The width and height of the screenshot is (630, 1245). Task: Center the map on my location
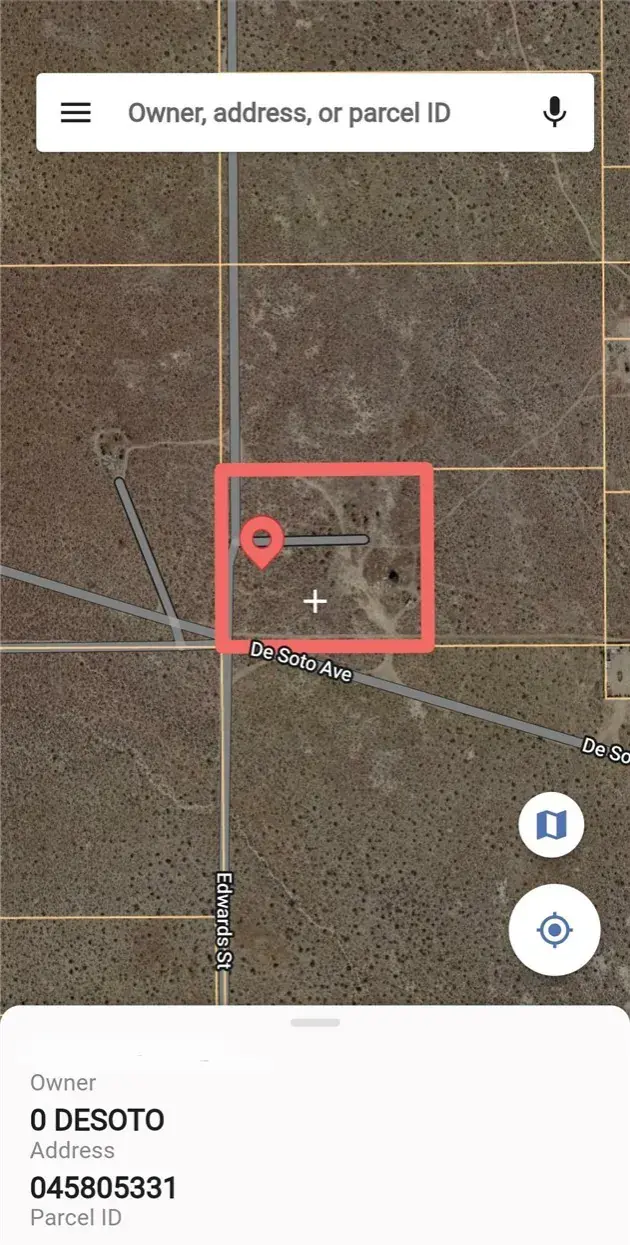pos(554,930)
